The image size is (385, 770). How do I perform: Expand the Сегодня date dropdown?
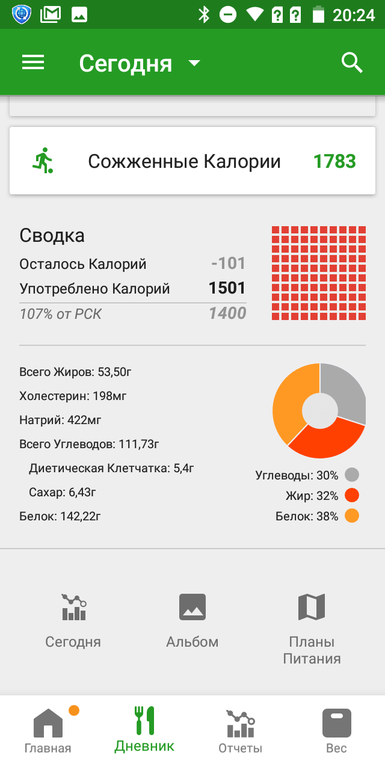coord(140,63)
